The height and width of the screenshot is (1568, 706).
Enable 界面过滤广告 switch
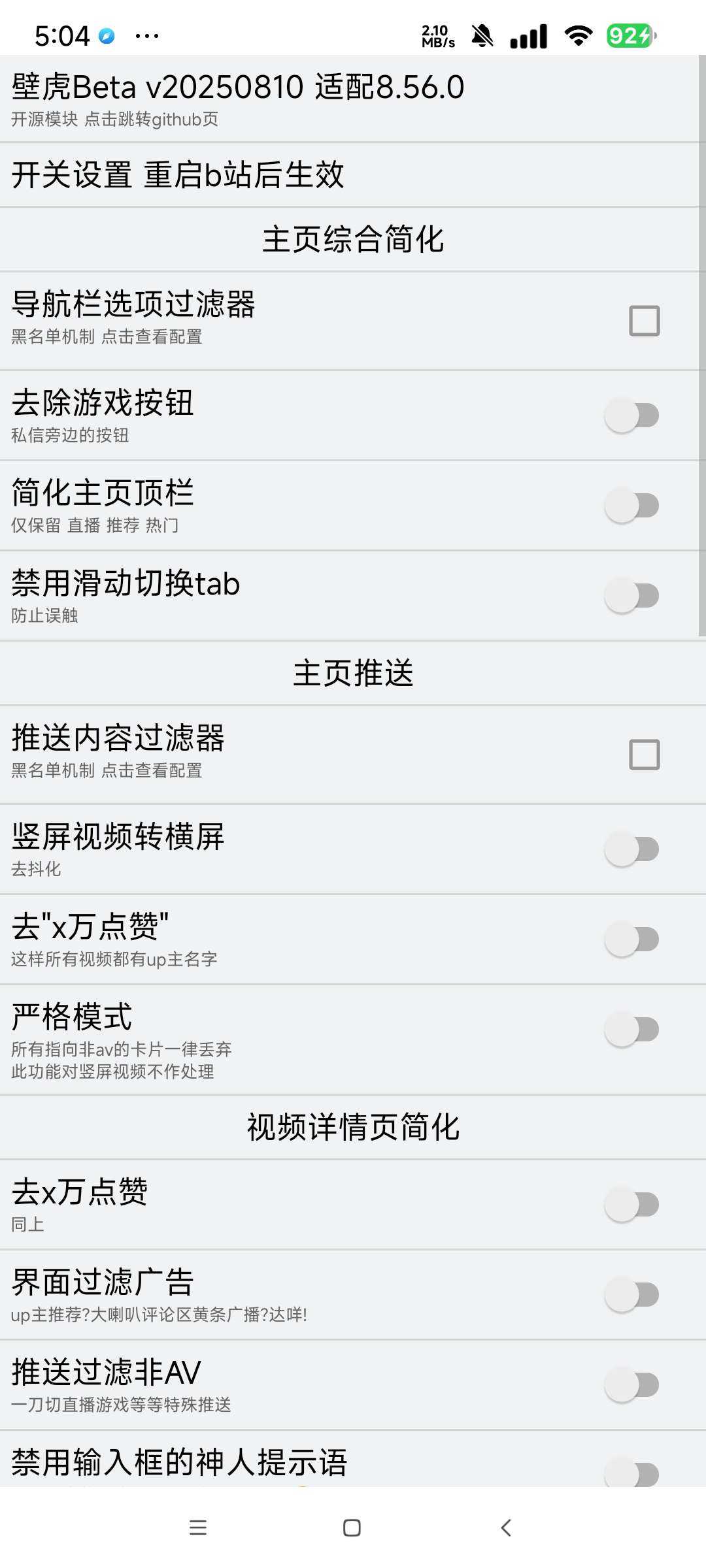click(631, 1295)
